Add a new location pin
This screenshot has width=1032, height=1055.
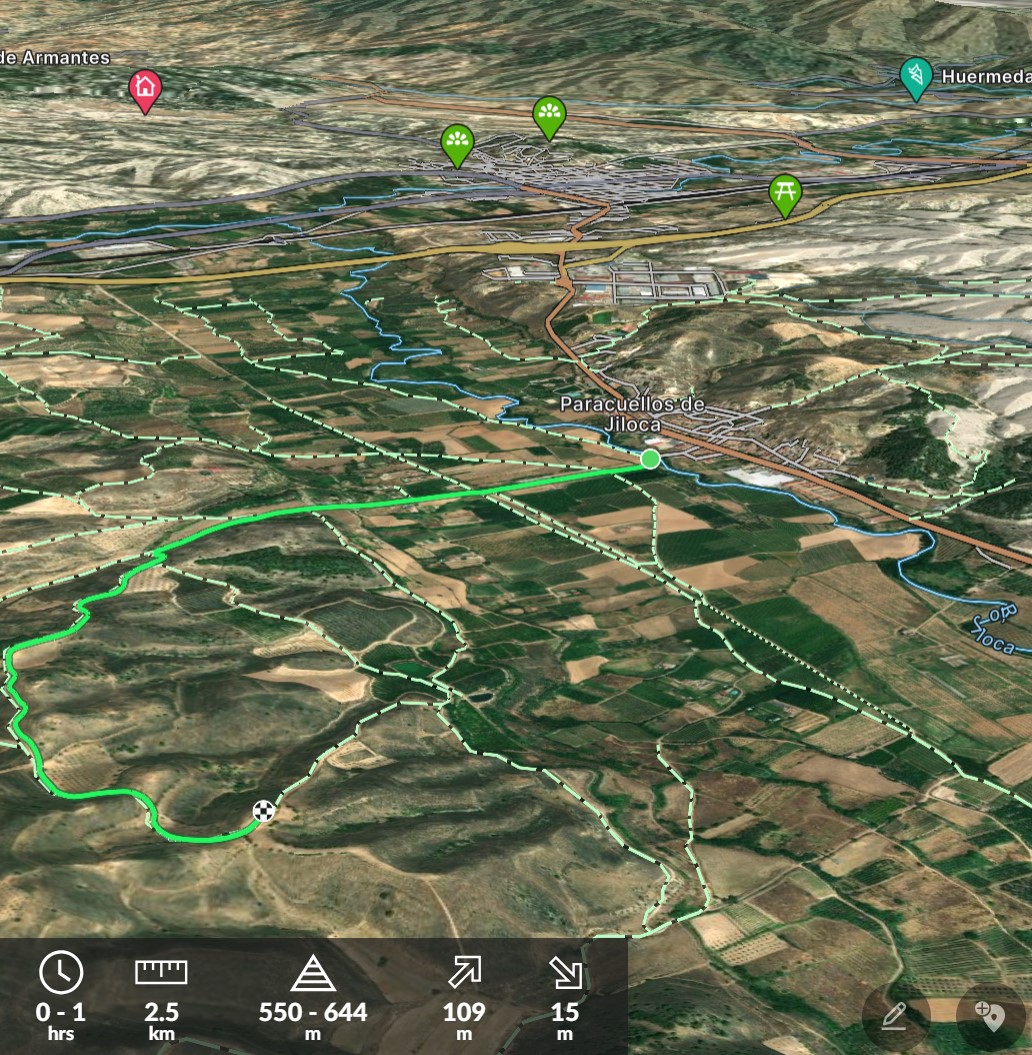point(990,1016)
